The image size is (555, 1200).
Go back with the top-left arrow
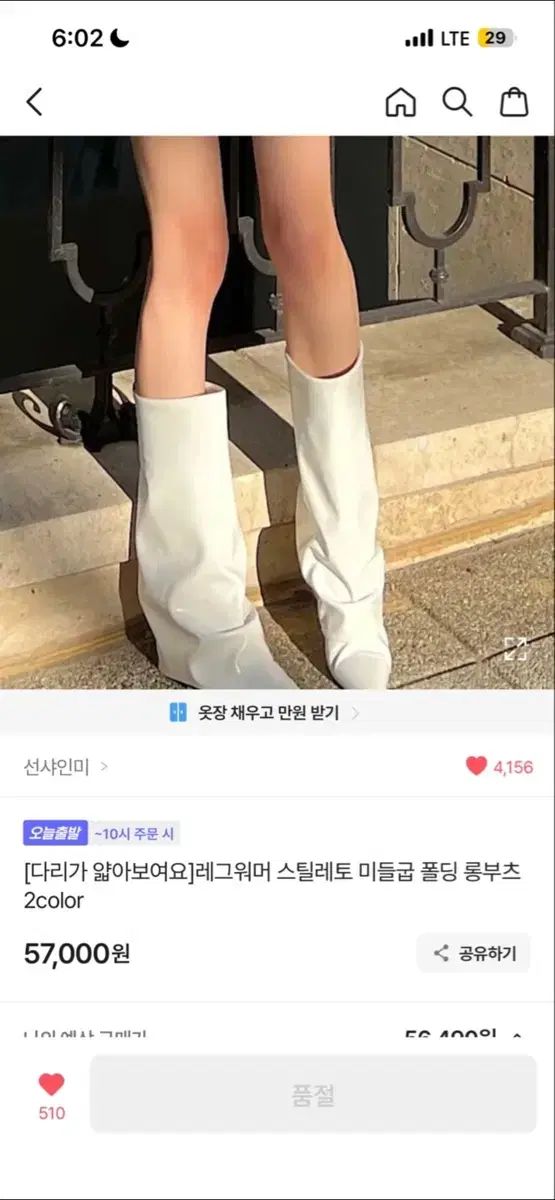(x=34, y=102)
